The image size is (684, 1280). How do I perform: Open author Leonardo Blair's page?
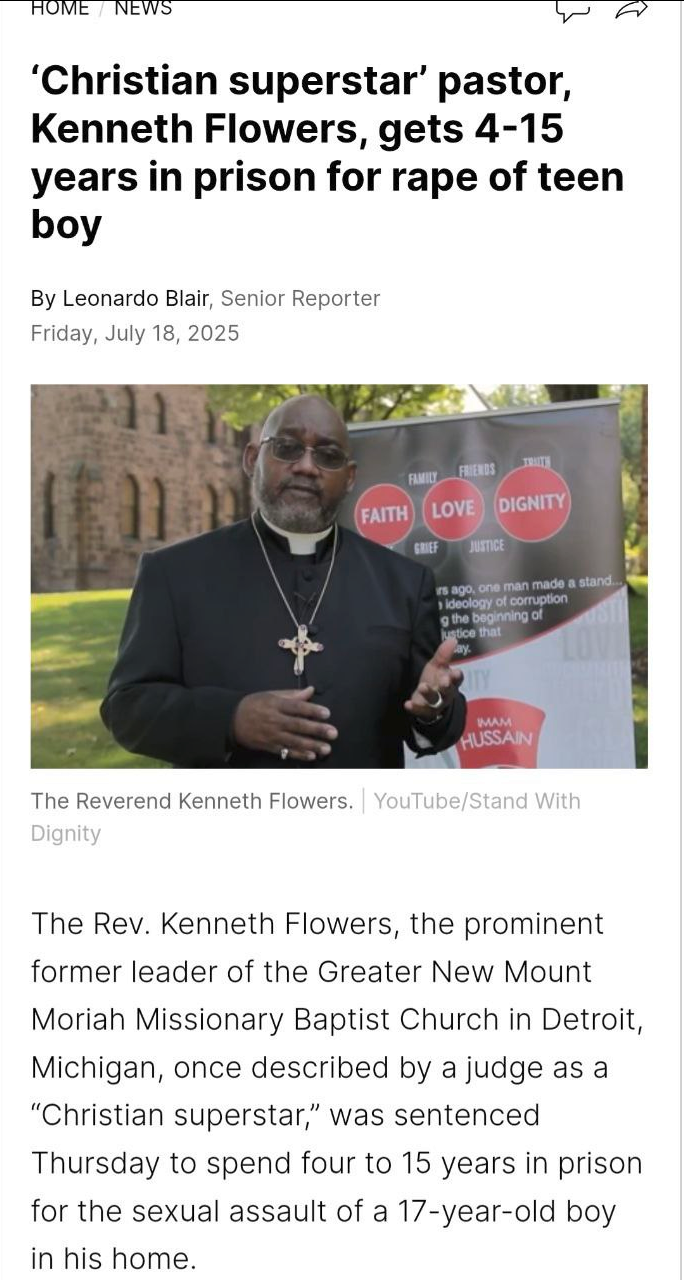136,298
